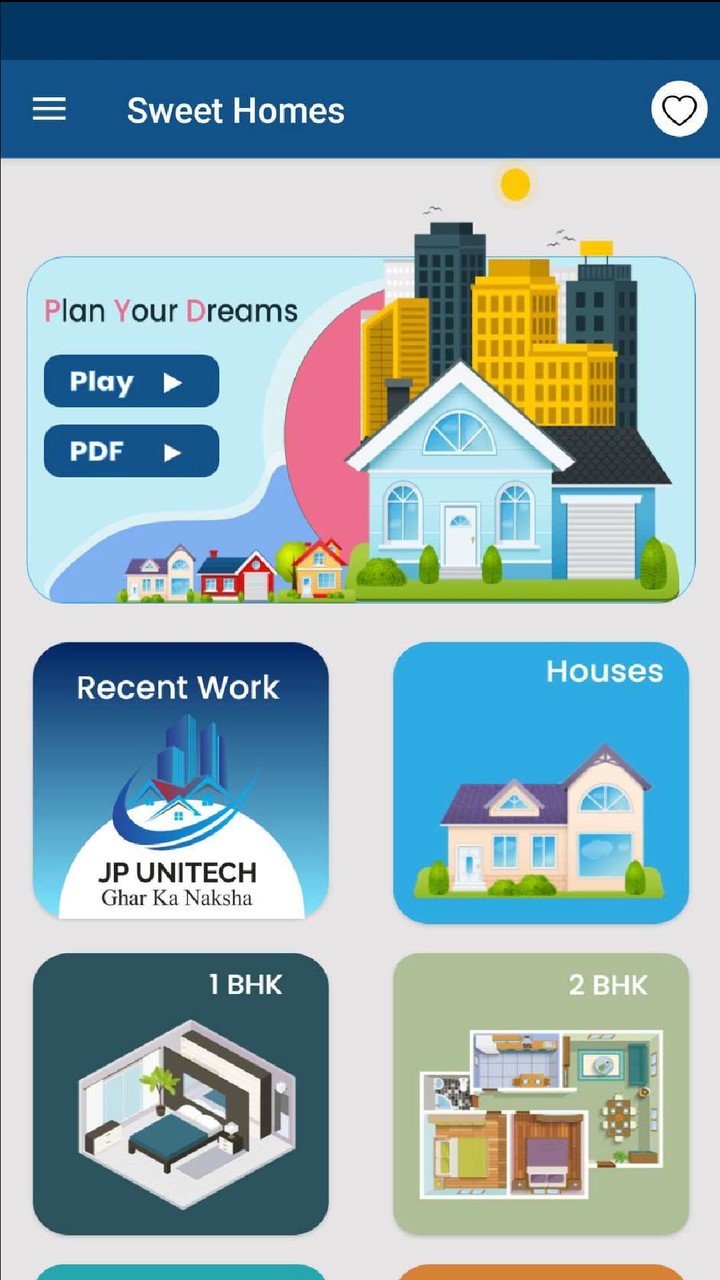Screen dimensions: 720x1280
Task: Select the JP UNITECH logo
Action: click(180, 790)
